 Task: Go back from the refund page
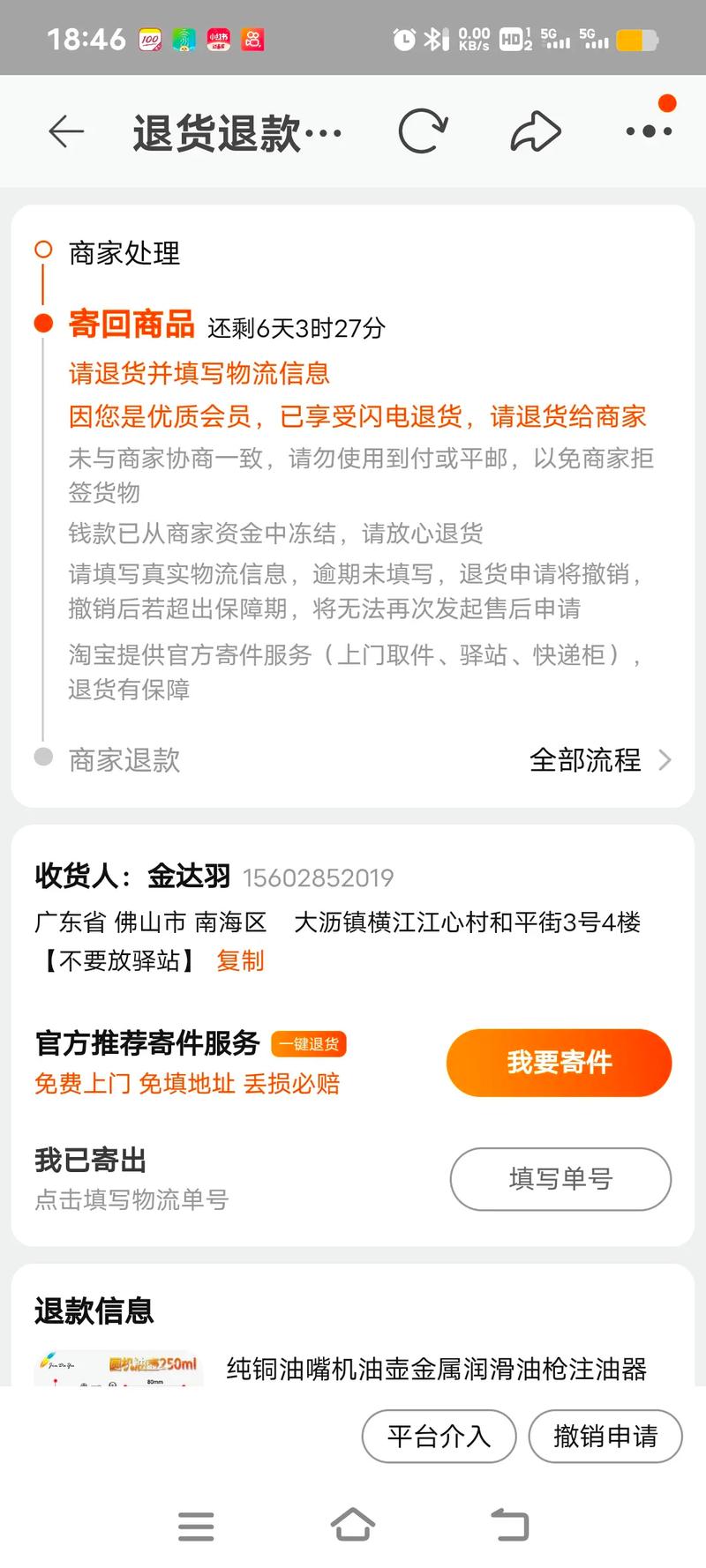point(66,132)
